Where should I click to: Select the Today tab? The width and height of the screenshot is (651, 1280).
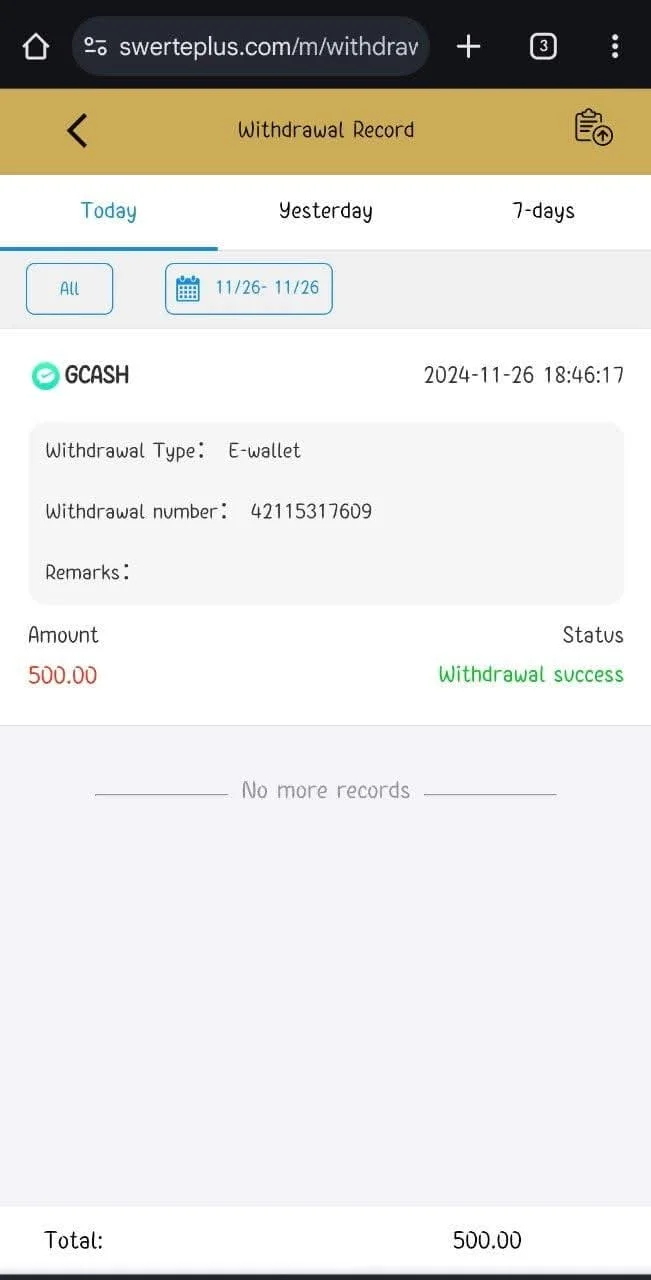tap(109, 211)
